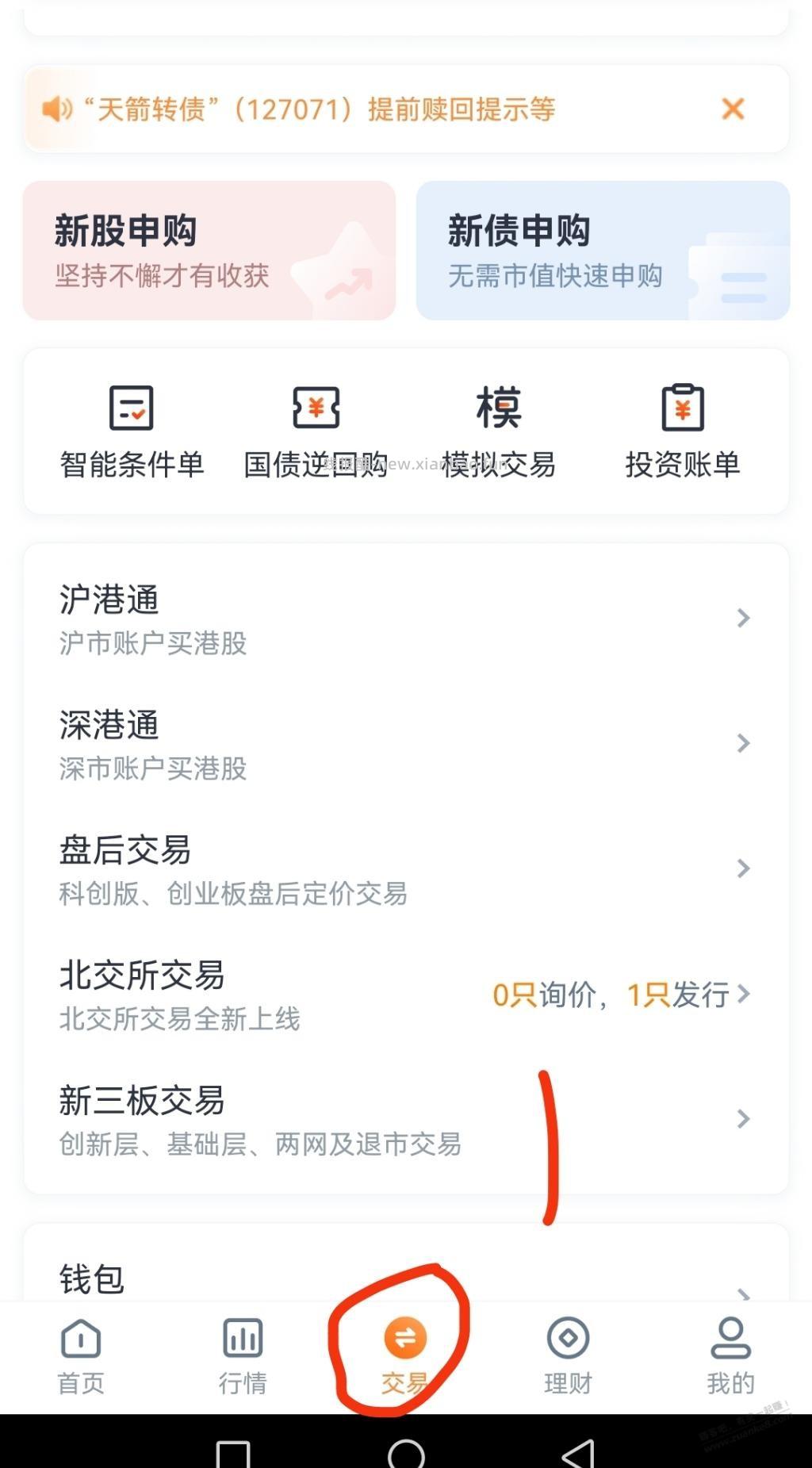Tap the 1只发行 issuance link

[679, 994]
